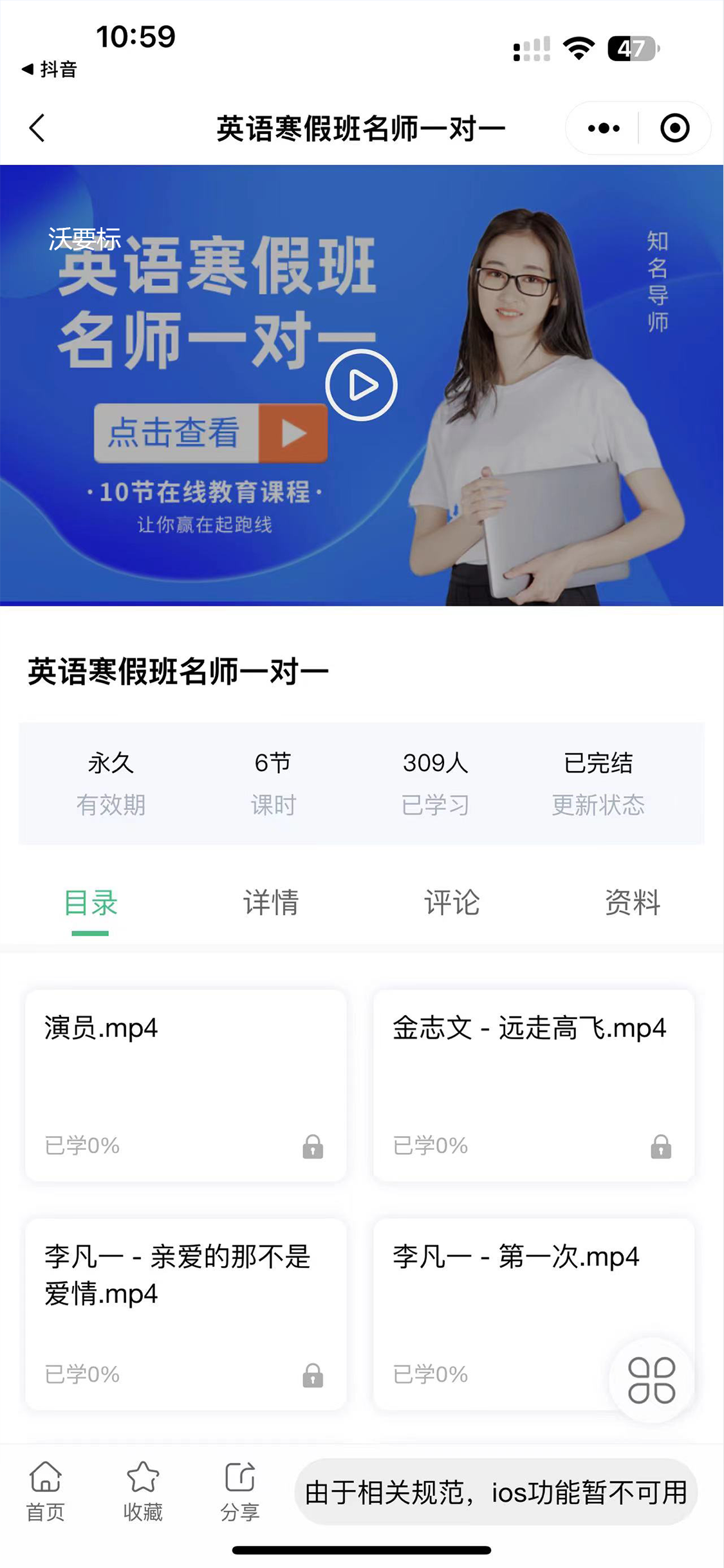The width and height of the screenshot is (724, 1568).
Task: Play the course intro video
Action: (x=361, y=385)
